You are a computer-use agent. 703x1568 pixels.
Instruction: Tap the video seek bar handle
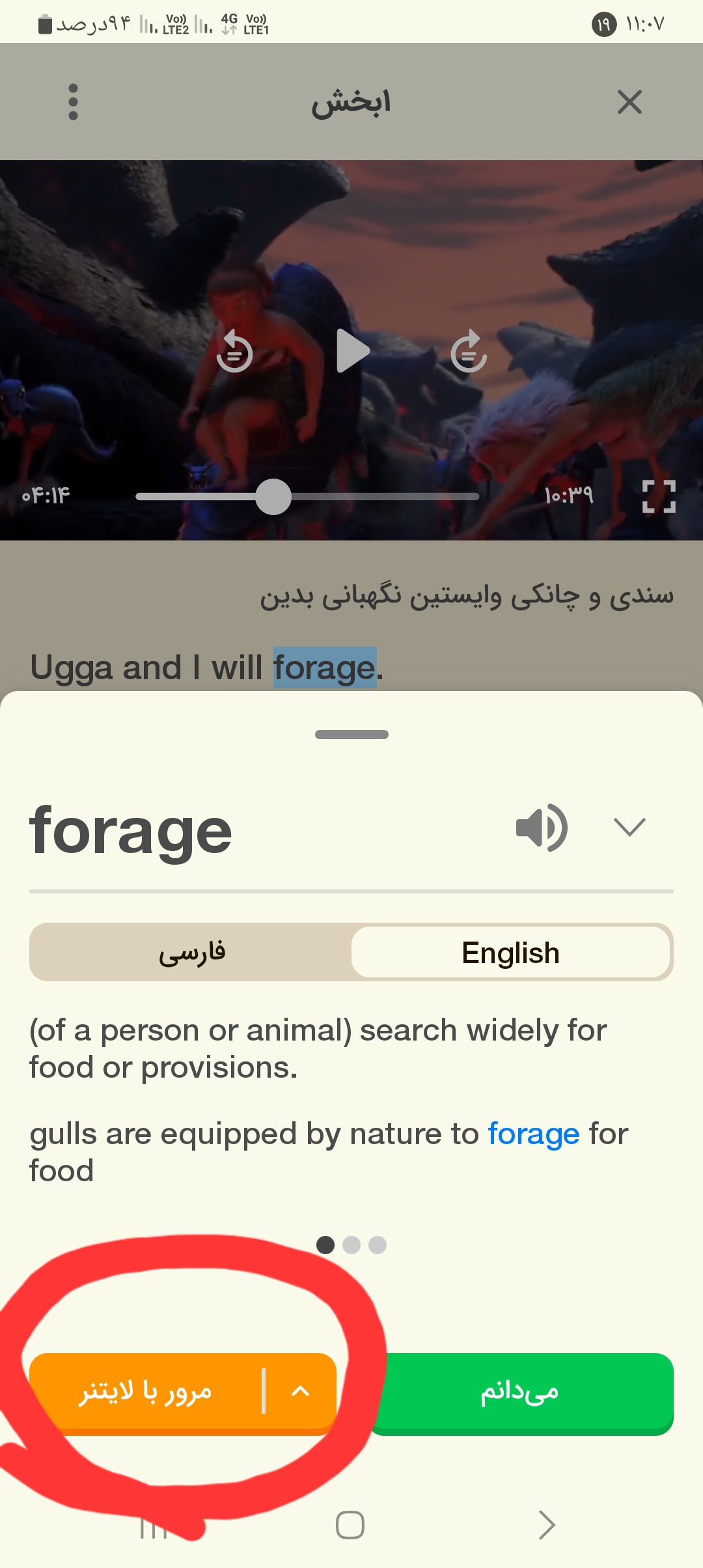point(273,497)
